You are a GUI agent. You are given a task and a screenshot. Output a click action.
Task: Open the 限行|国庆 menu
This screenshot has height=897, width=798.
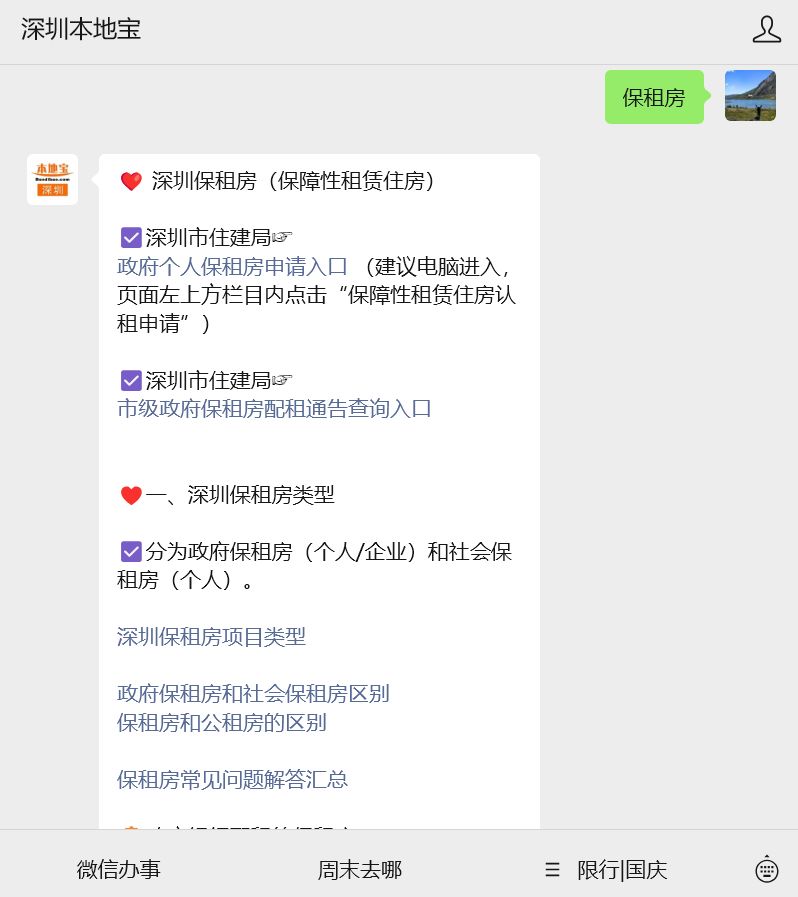[x=608, y=869]
